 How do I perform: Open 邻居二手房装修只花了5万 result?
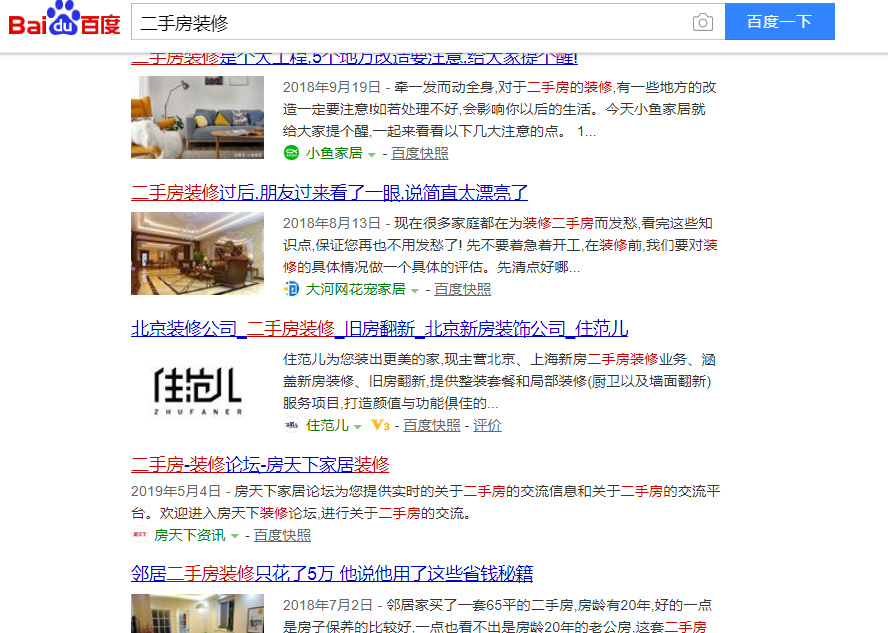(x=332, y=574)
